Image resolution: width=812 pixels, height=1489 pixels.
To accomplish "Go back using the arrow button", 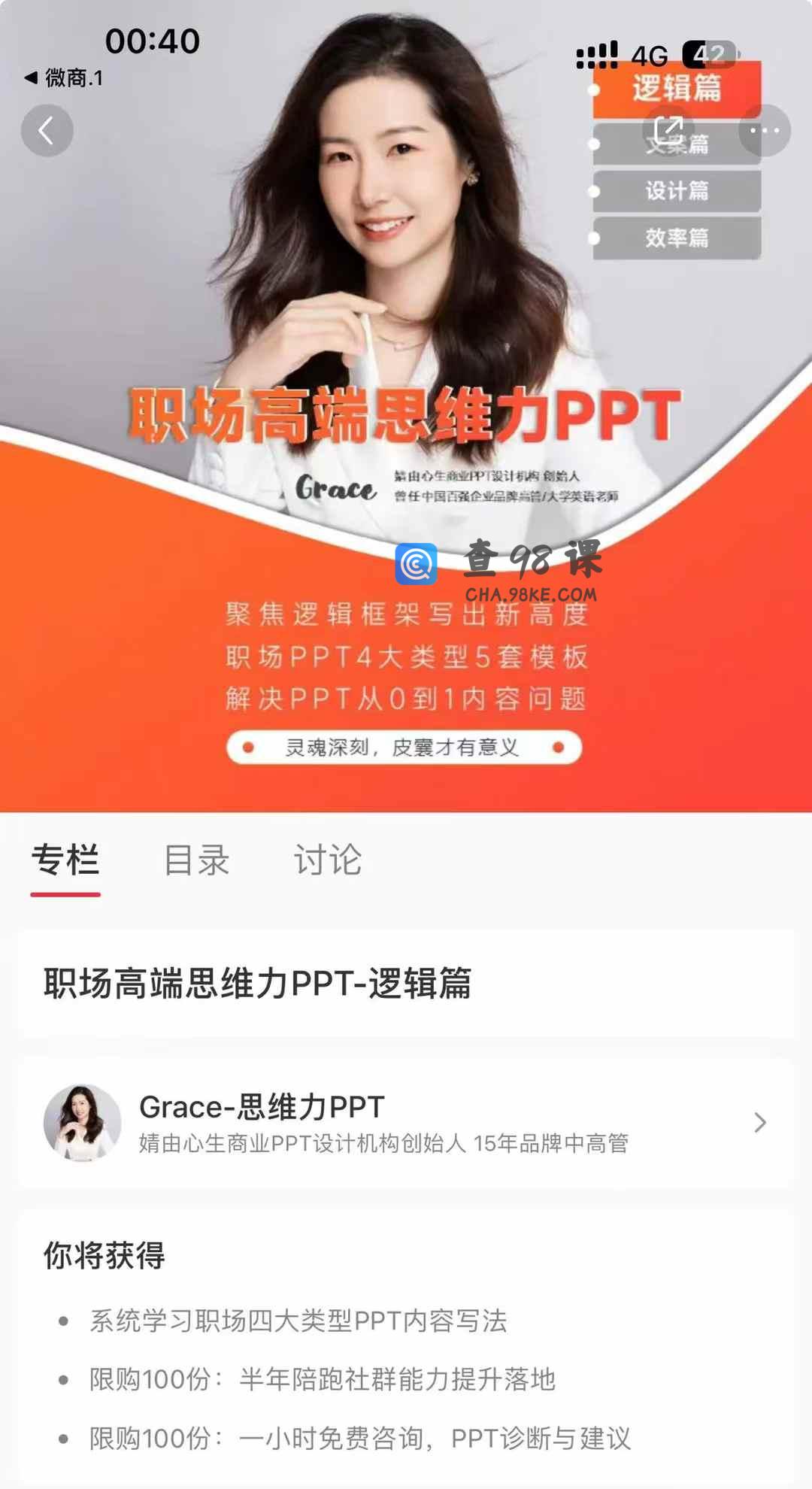I will pos(47,131).
